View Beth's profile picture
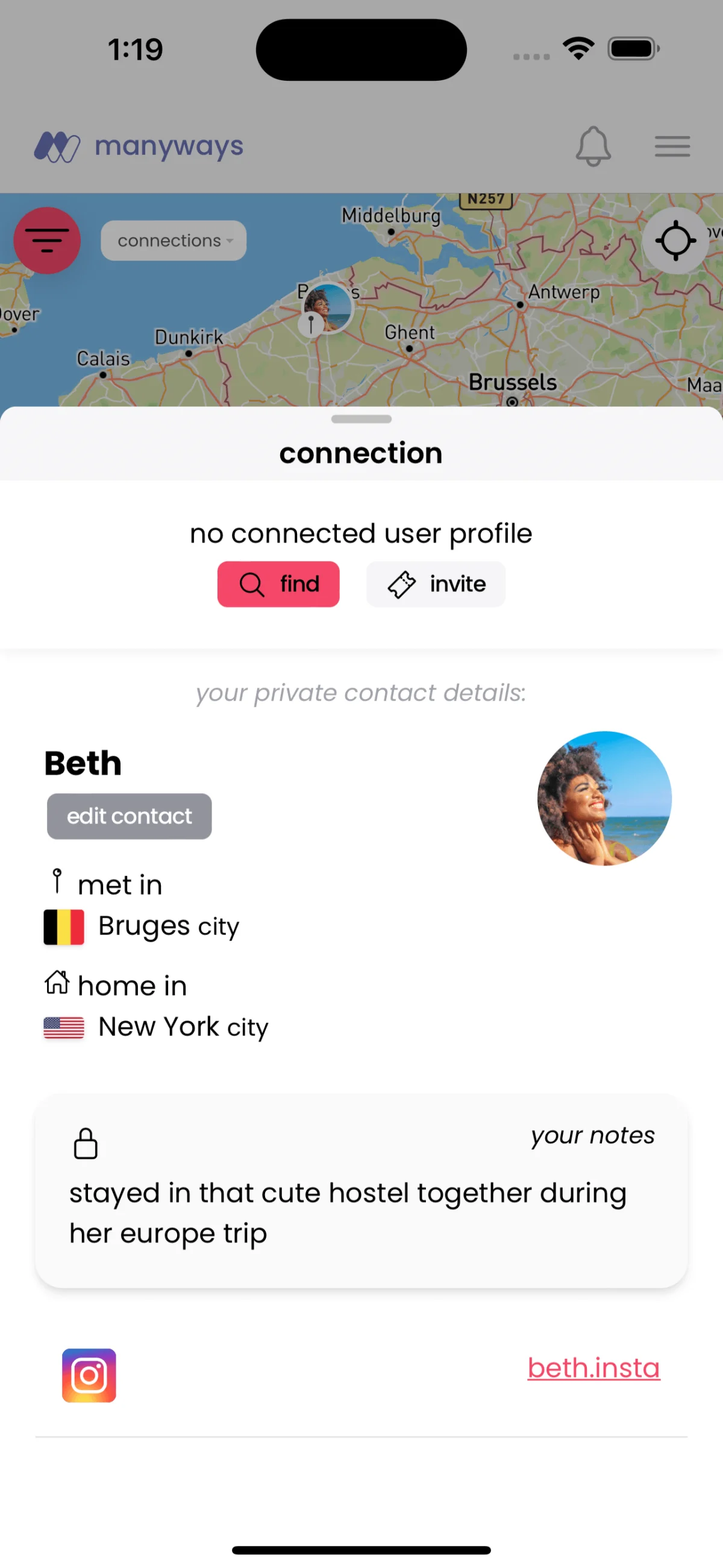This screenshot has width=723, height=1568. click(x=604, y=798)
